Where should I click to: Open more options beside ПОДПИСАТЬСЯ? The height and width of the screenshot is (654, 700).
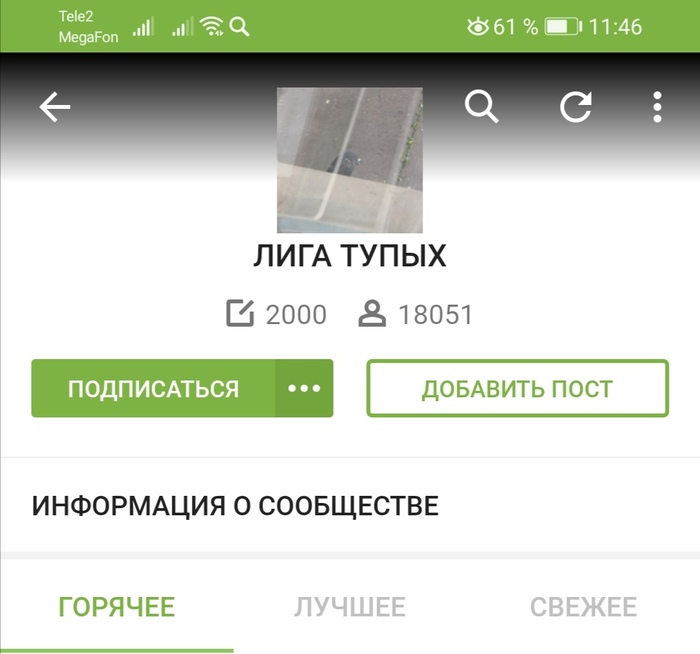pos(304,389)
